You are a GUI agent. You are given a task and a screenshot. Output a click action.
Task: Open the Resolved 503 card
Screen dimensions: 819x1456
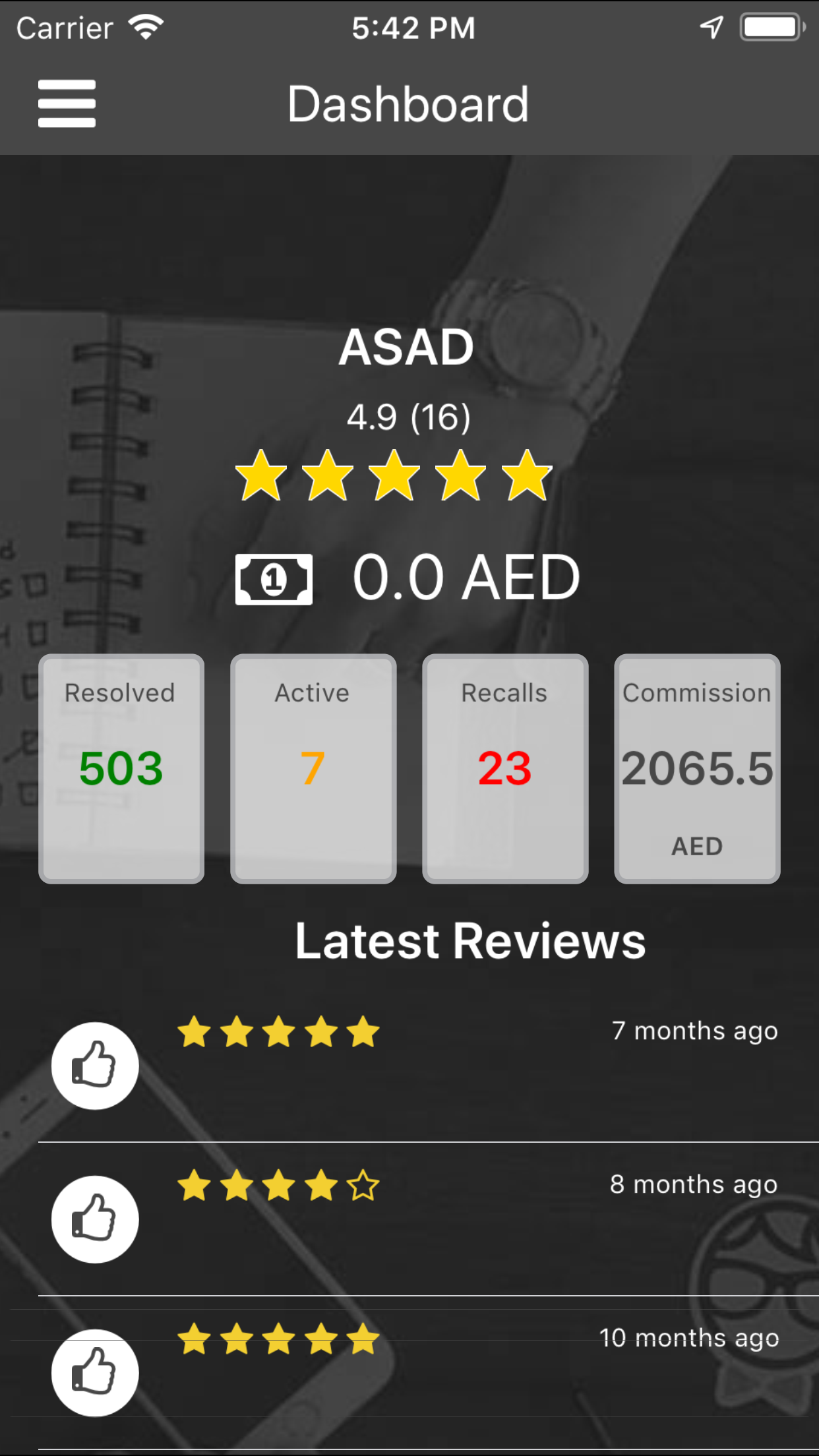coord(121,769)
